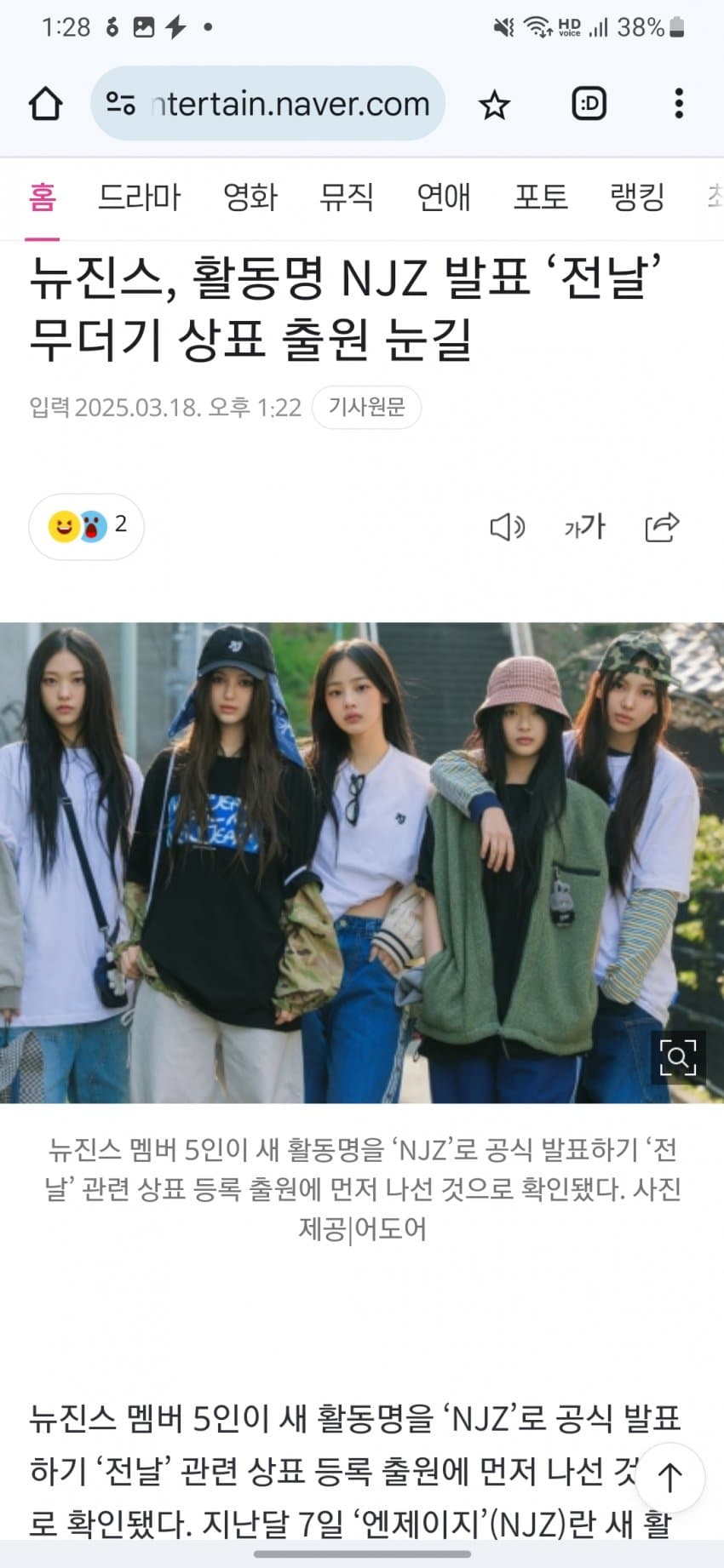Bookmark this page with the star

[x=494, y=105]
